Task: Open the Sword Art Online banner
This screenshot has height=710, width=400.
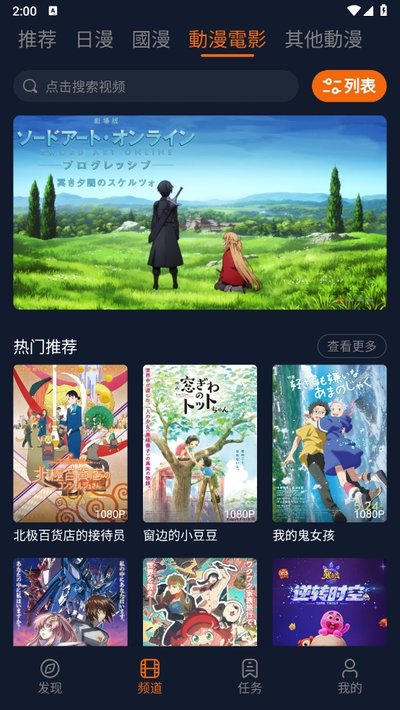Action: (x=200, y=212)
